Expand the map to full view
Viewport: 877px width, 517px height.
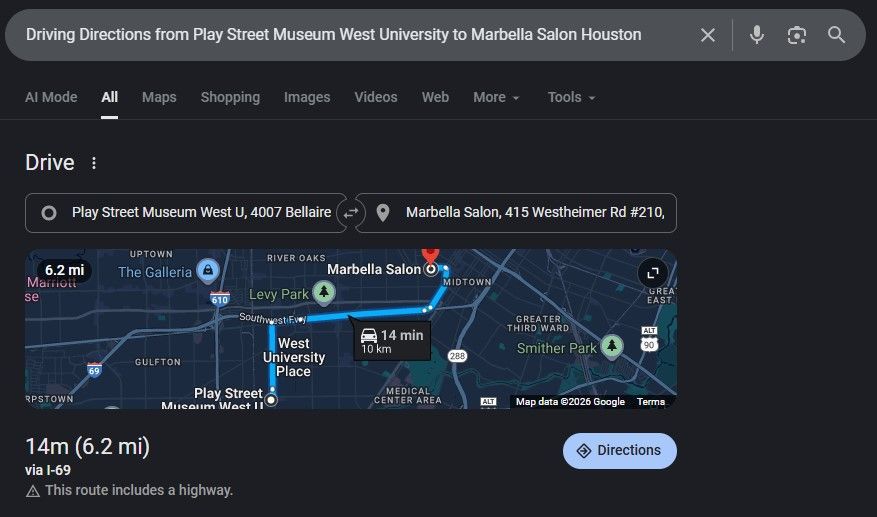click(653, 272)
